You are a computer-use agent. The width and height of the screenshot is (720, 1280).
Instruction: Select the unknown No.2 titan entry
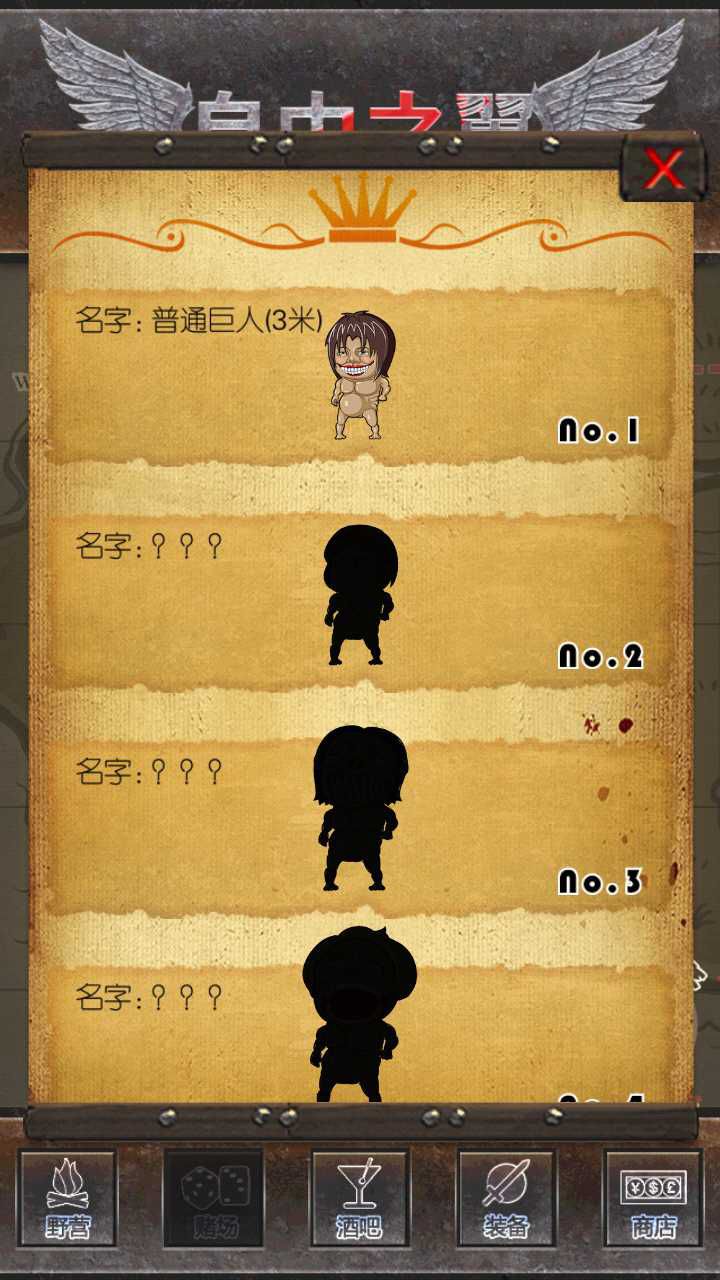[x=360, y=600]
